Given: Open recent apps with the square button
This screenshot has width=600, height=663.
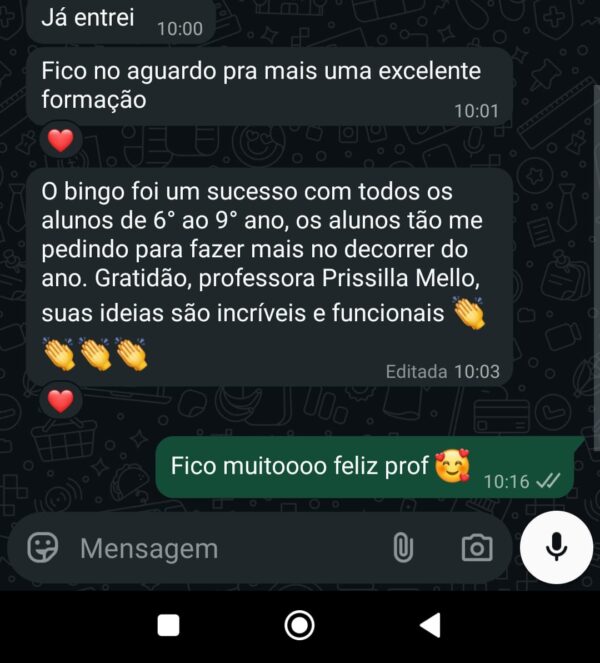Looking at the screenshot, I should [x=169, y=626].
